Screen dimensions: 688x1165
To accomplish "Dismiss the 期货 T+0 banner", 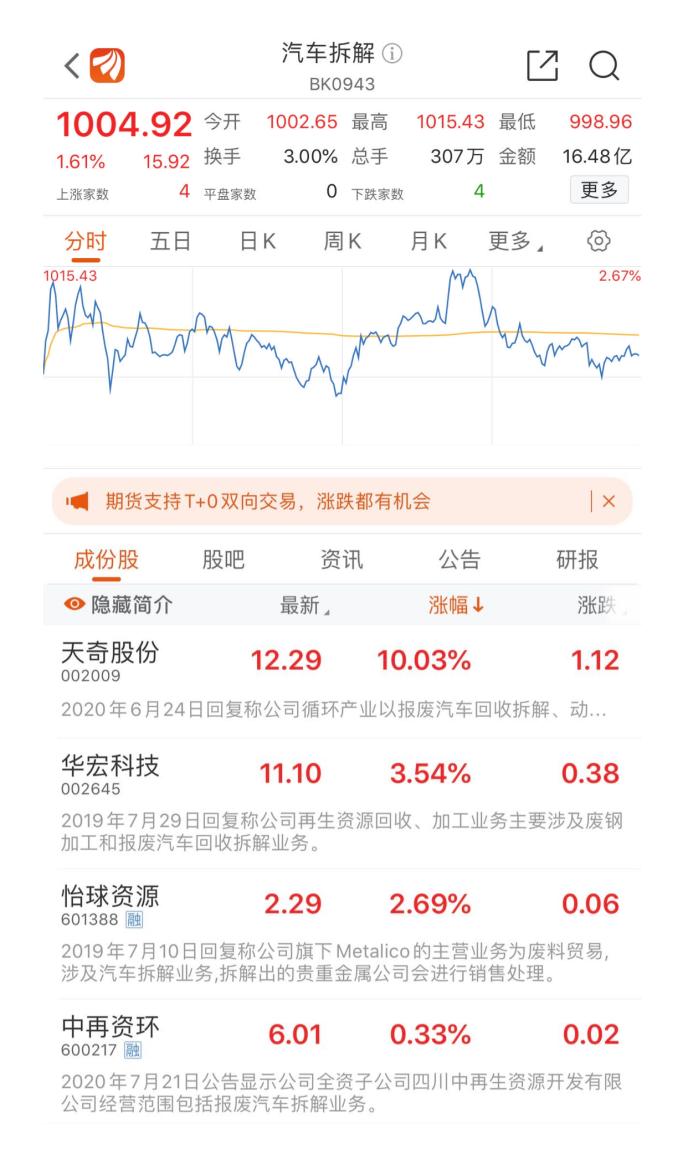I will (x=609, y=501).
